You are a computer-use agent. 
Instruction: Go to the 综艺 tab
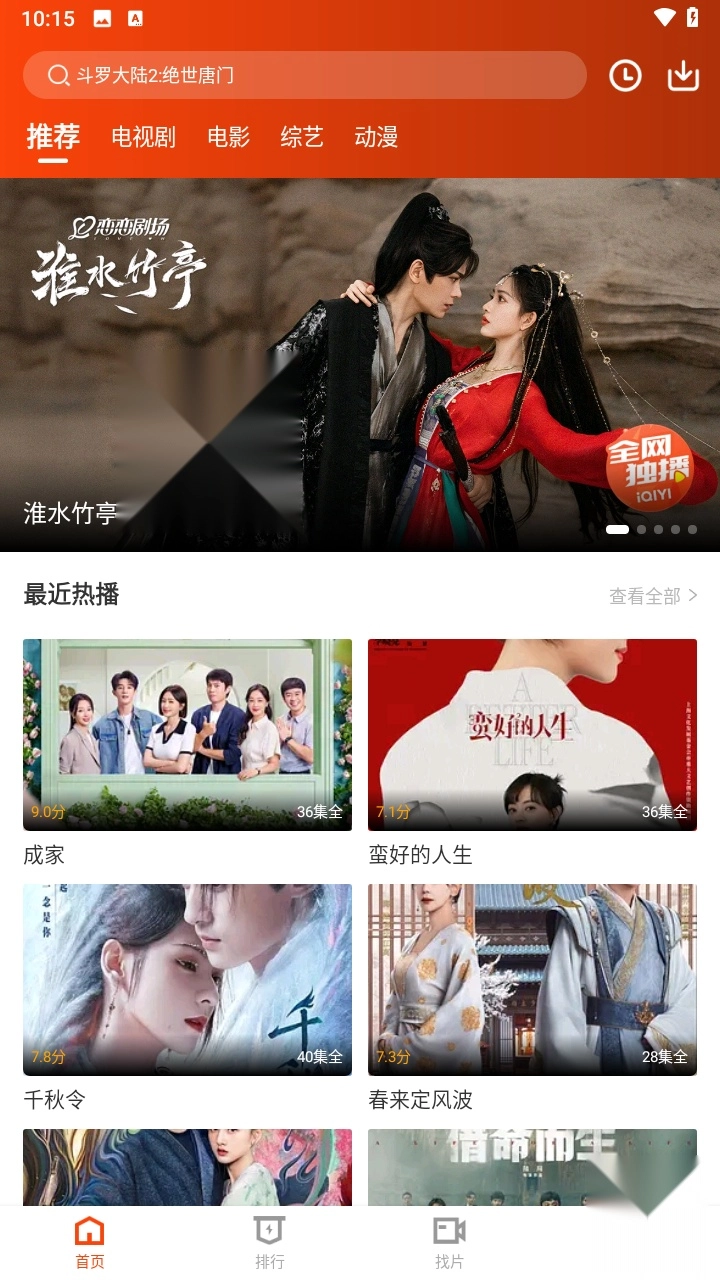[302, 137]
